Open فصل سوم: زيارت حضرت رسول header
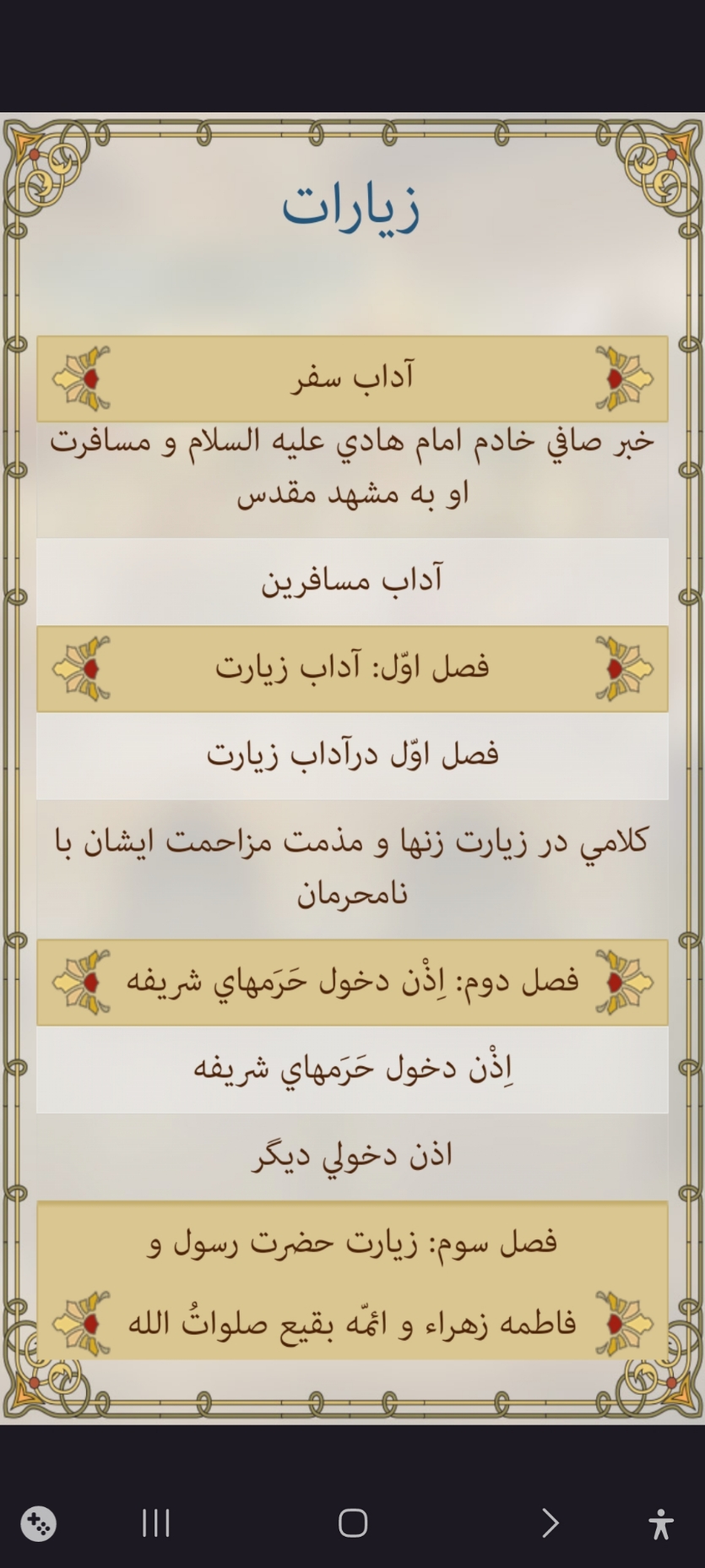This screenshot has width=705, height=1568. click(x=352, y=1281)
